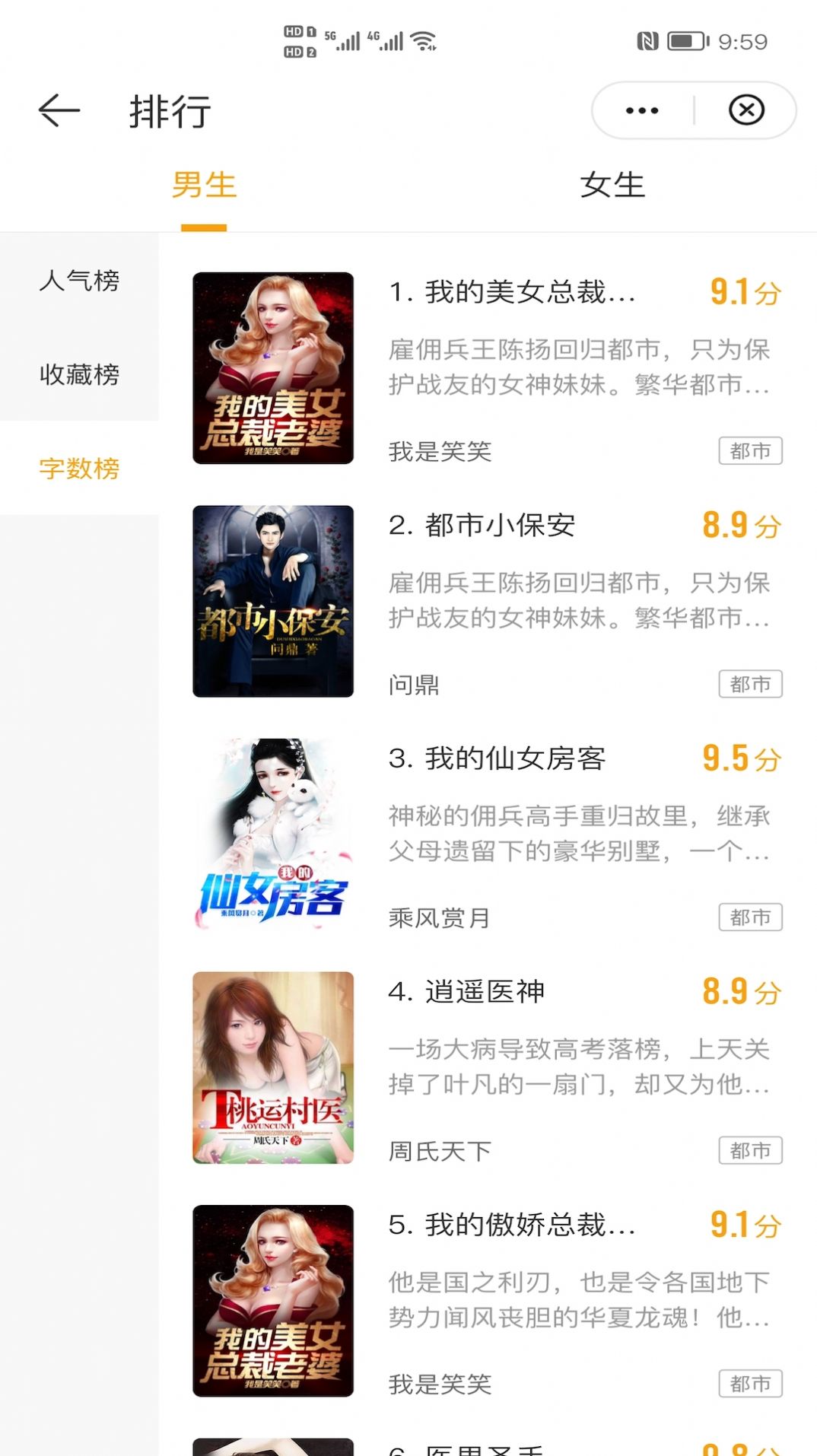The image size is (817, 1456).
Task: Tap the 都市 tag next to 逍遥医神
Action: tap(750, 1149)
